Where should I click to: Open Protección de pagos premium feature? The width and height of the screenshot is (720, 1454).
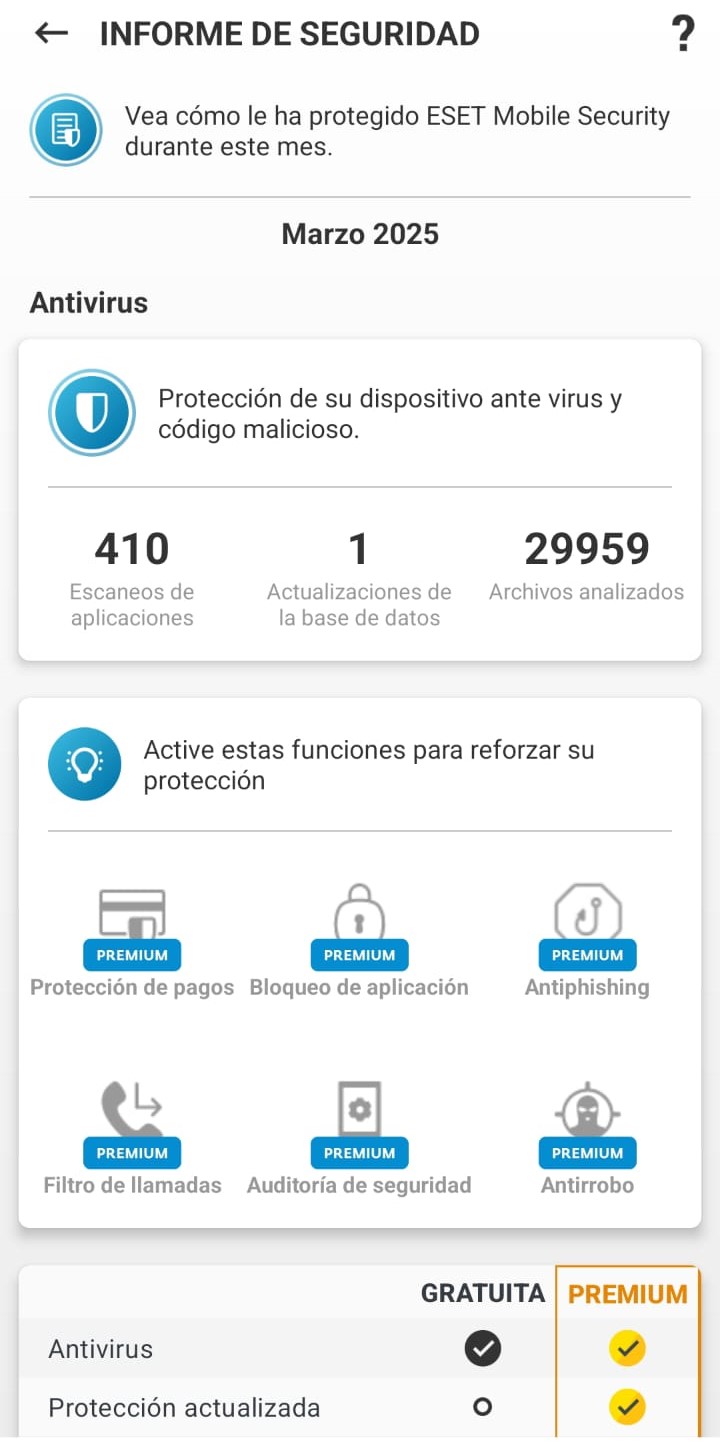[132, 942]
